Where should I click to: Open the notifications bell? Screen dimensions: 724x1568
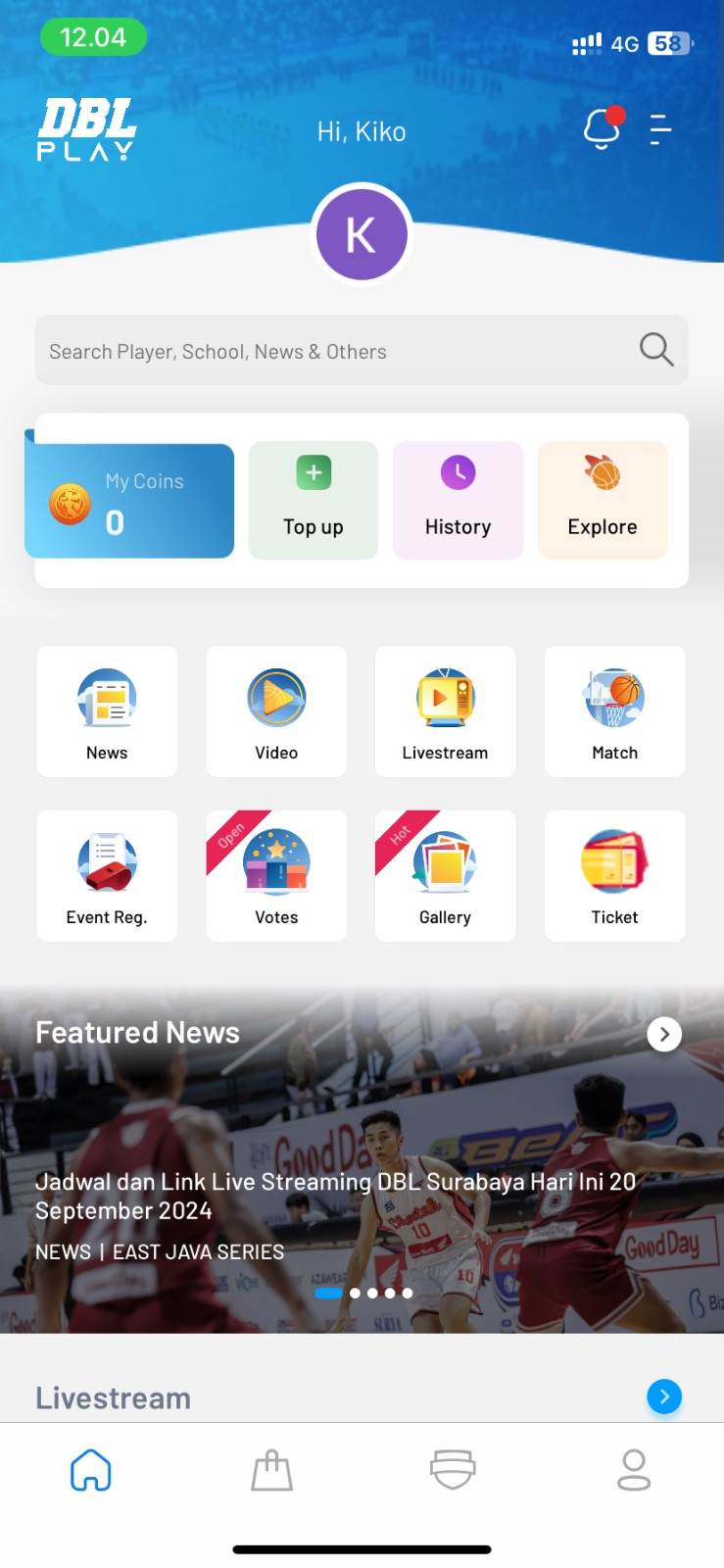point(602,128)
